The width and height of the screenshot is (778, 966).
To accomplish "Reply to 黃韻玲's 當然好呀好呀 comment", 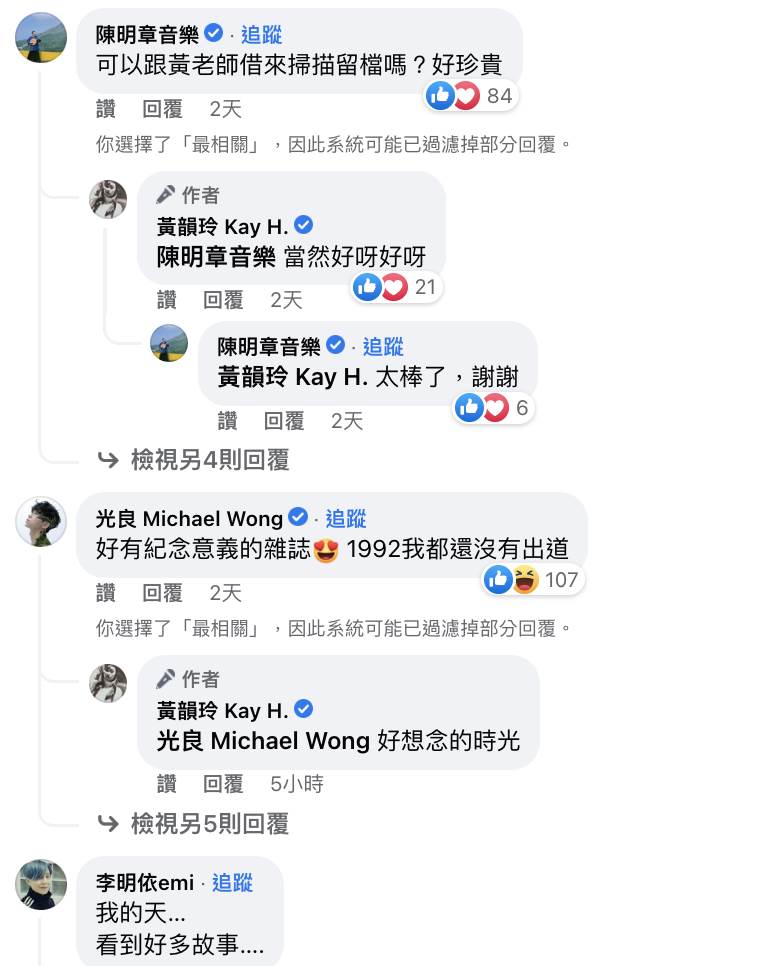I will tap(223, 299).
